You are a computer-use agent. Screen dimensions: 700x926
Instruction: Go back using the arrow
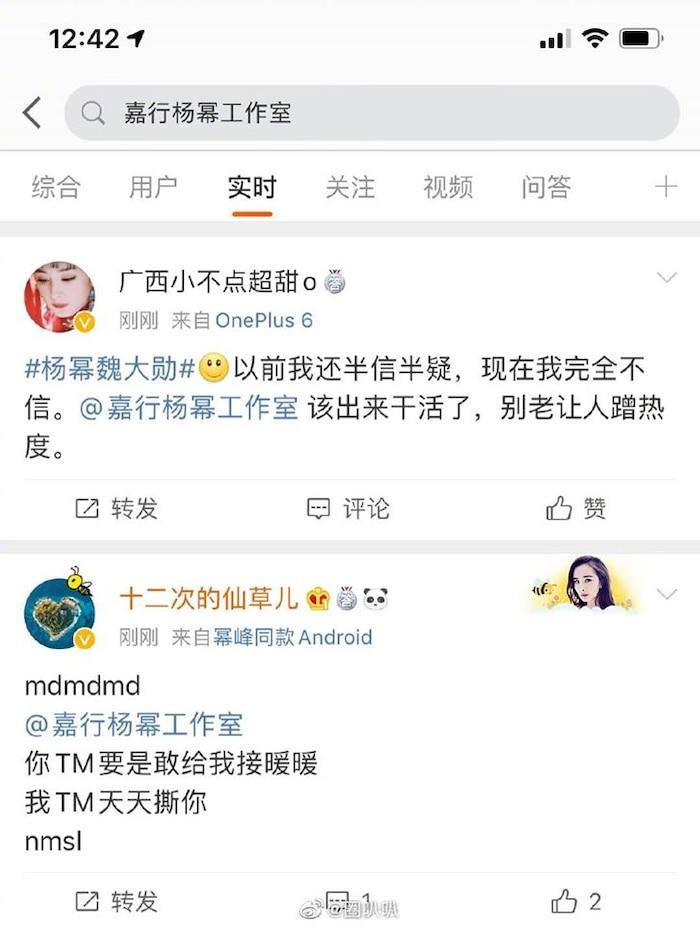32,112
